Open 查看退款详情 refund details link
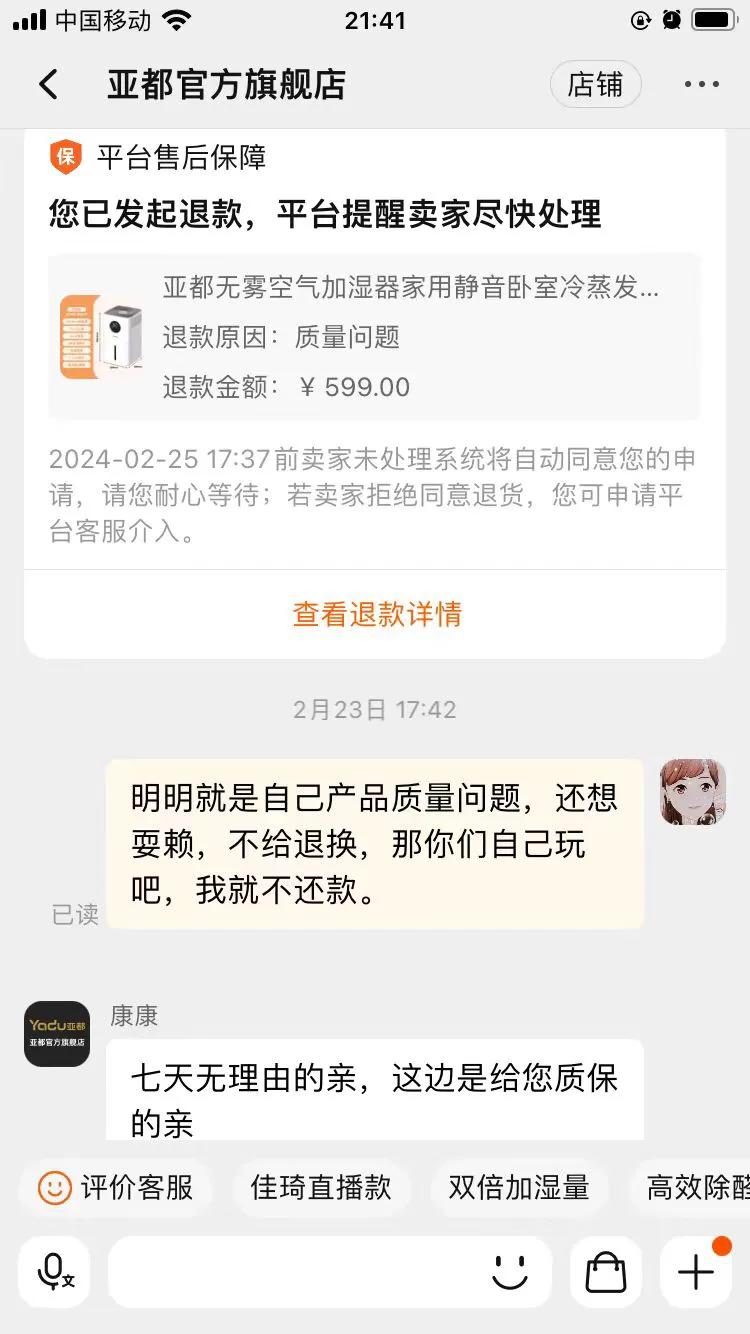 [375, 615]
